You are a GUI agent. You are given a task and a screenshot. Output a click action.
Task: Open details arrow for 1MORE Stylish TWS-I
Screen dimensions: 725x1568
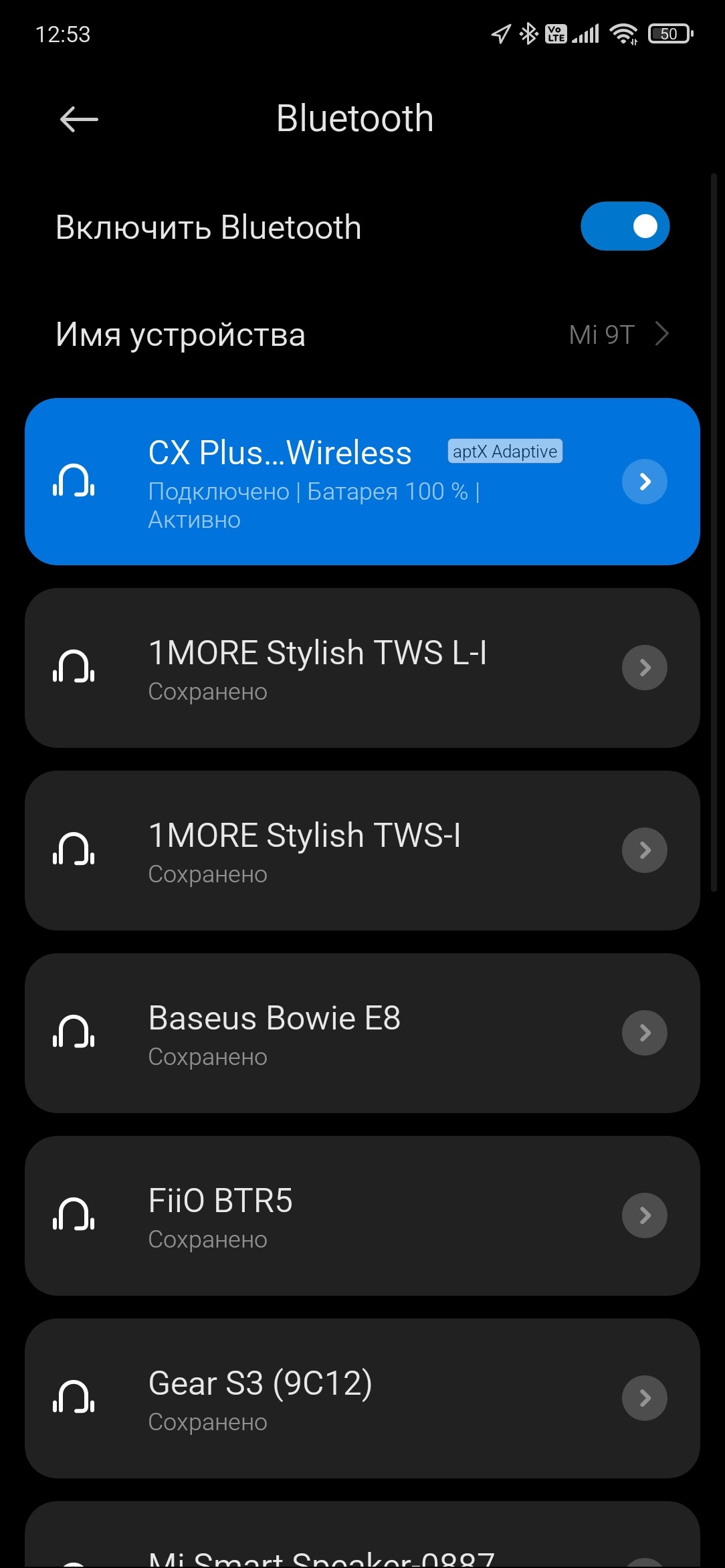tap(644, 850)
